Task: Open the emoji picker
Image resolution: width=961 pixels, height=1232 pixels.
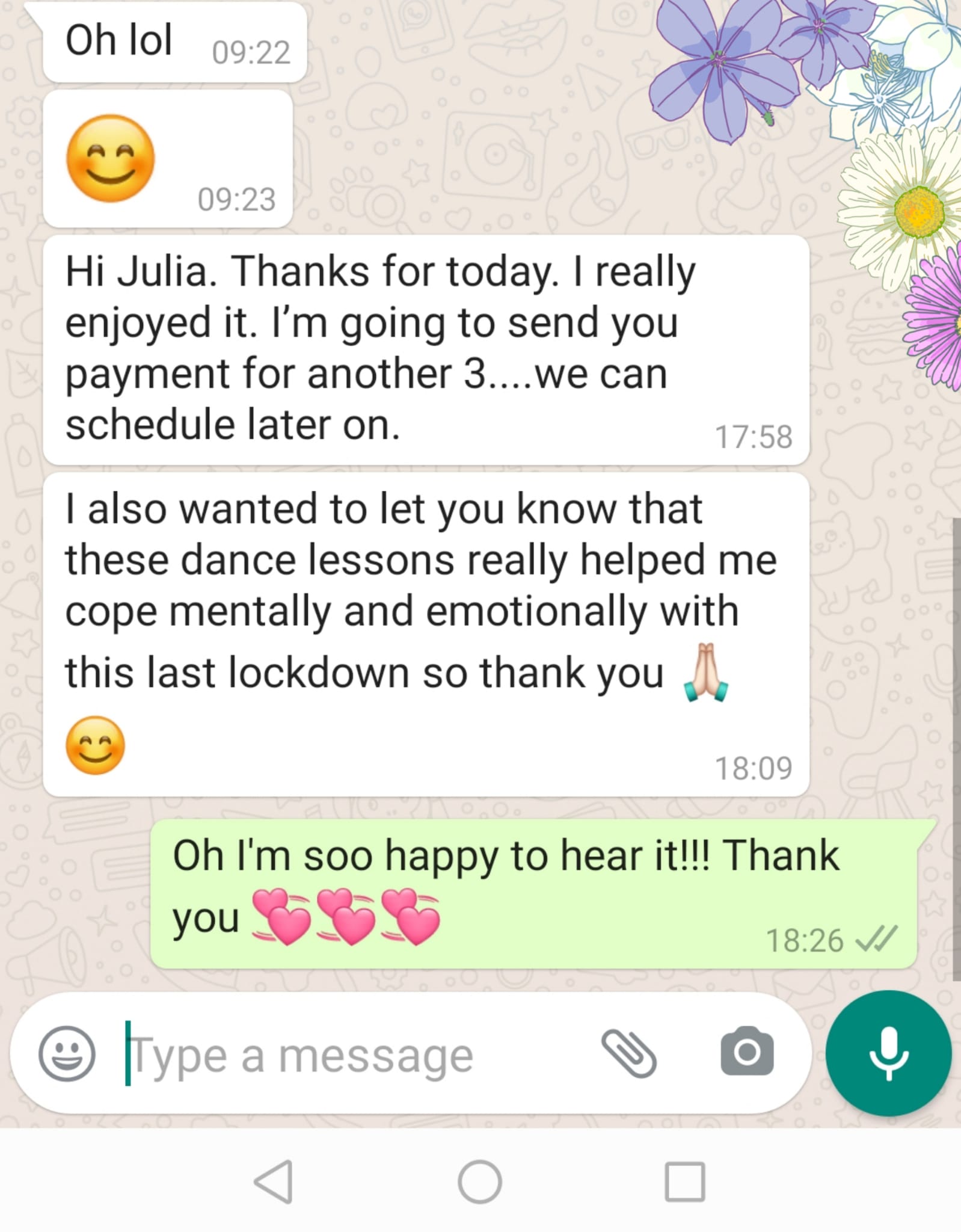Action: click(x=67, y=1053)
